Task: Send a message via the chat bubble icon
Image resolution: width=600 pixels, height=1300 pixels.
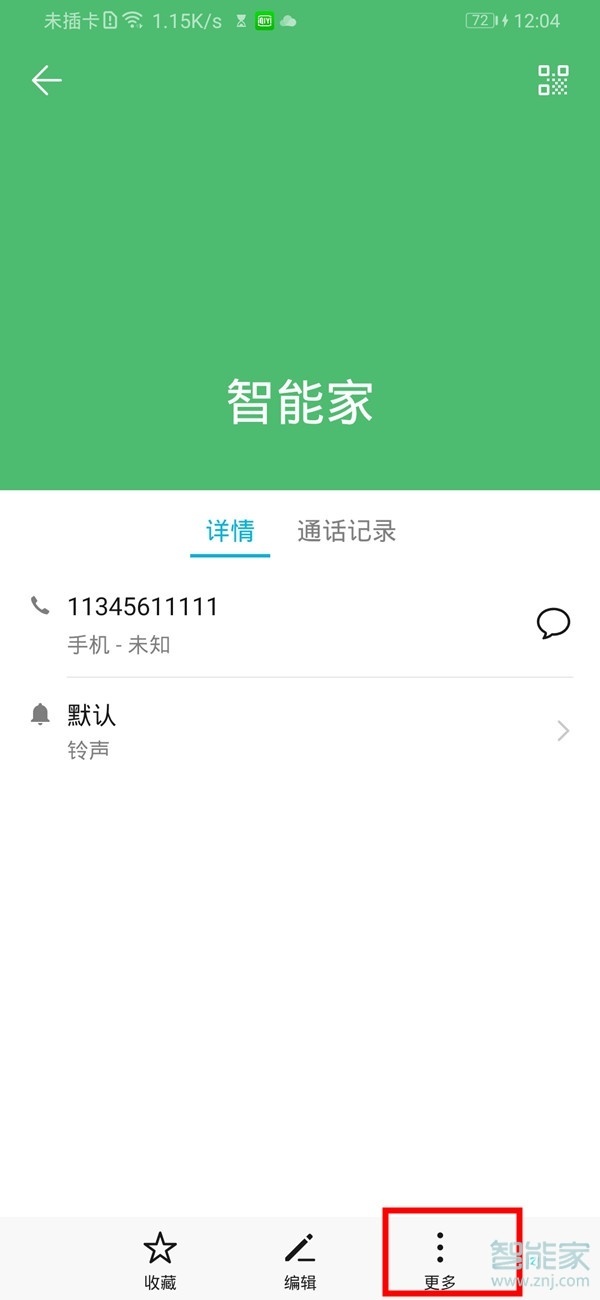Action: pyautogui.click(x=553, y=624)
